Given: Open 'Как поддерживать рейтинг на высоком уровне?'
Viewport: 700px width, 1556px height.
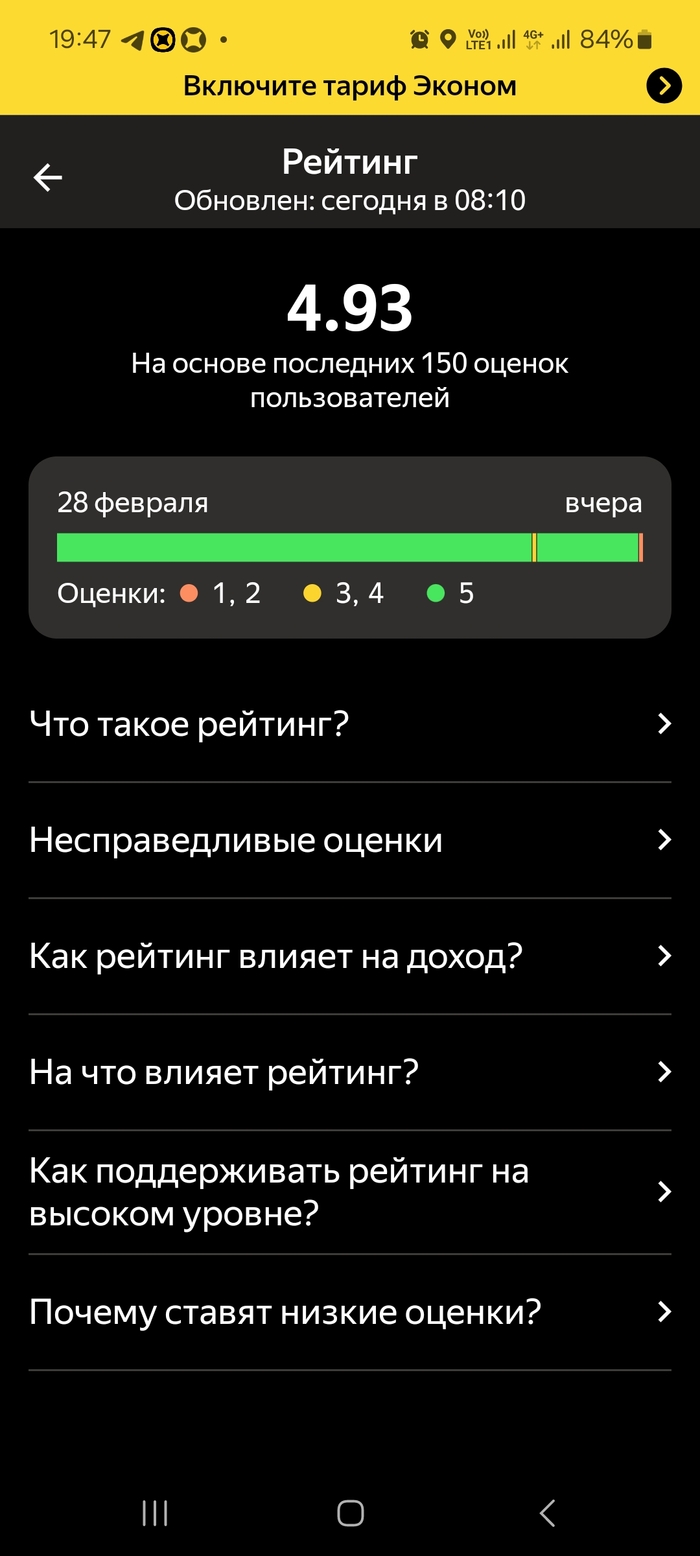Looking at the screenshot, I should 349,1192.
